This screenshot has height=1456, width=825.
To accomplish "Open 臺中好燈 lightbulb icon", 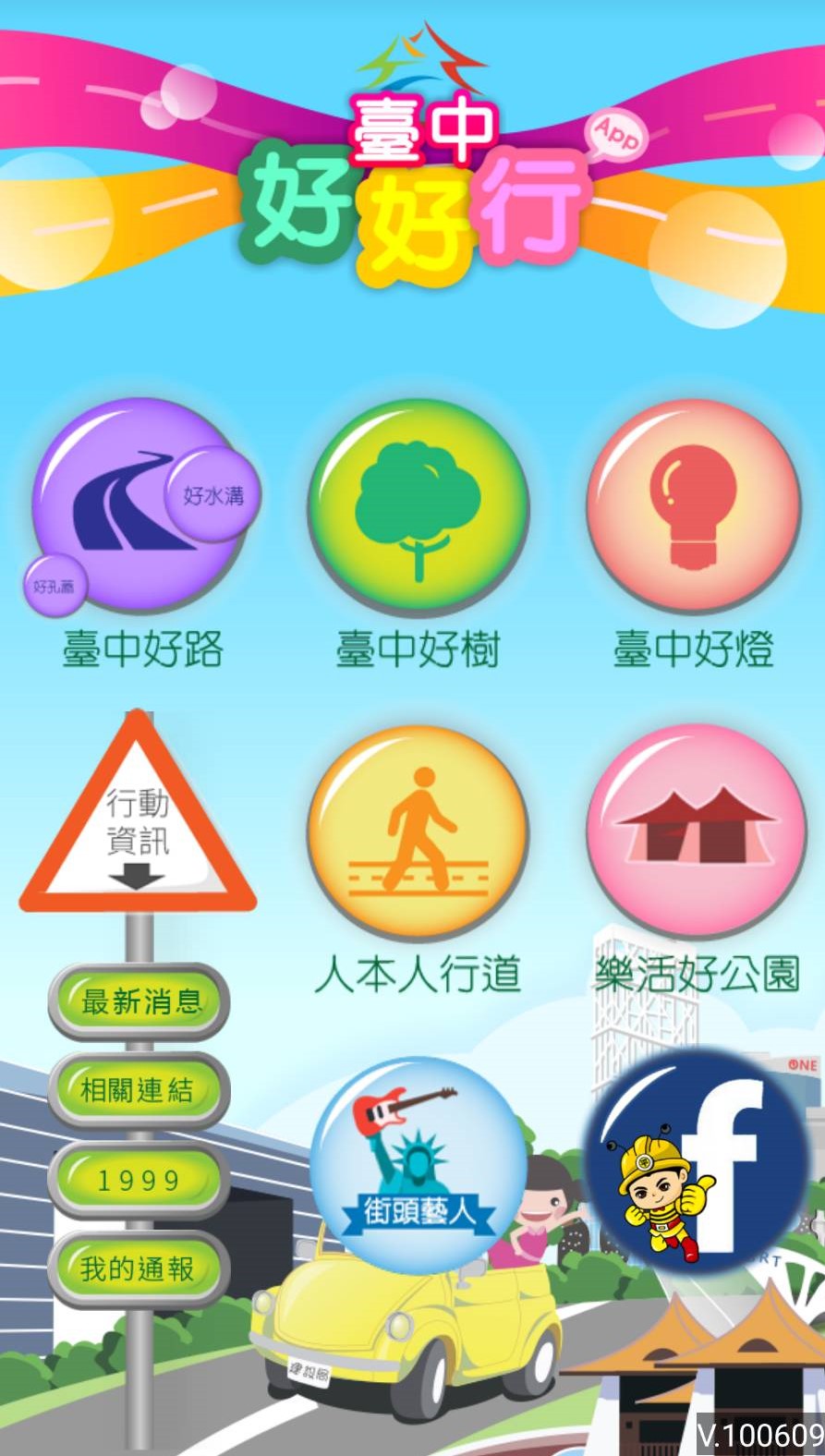I will point(693,507).
